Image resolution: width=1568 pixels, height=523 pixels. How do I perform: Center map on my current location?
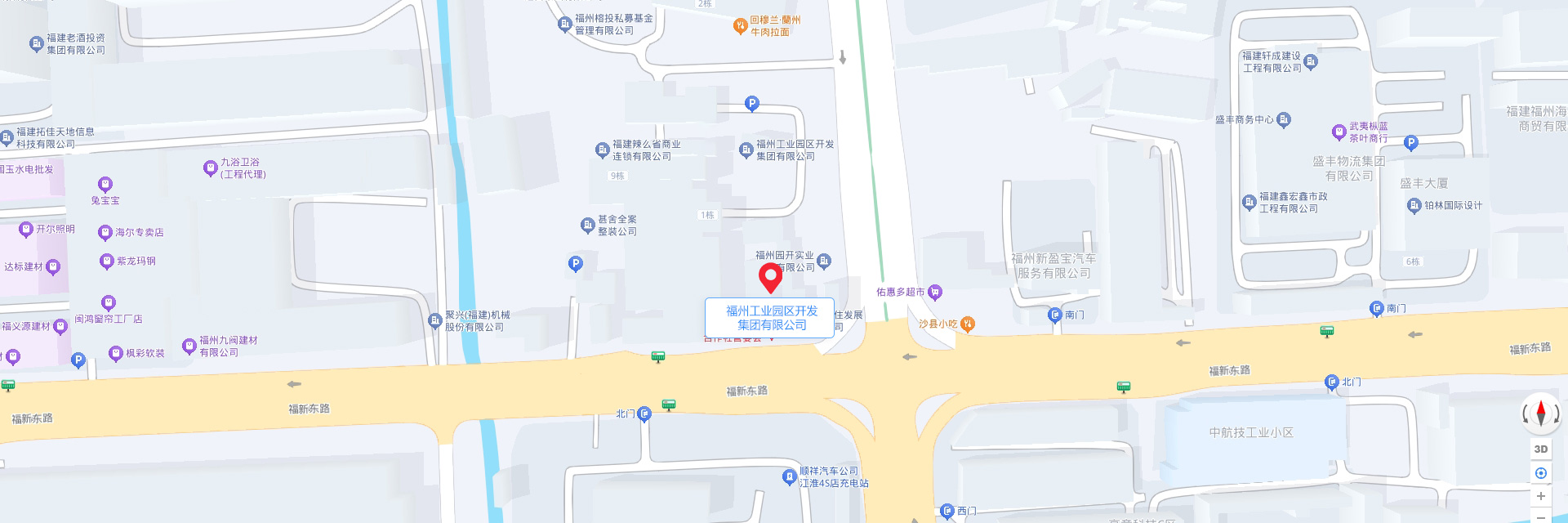point(1540,473)
